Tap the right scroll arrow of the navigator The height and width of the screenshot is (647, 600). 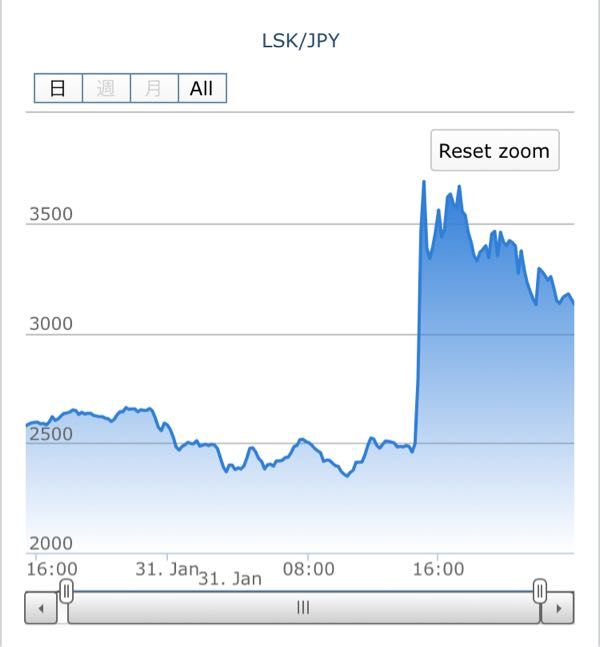pos(559,608)
